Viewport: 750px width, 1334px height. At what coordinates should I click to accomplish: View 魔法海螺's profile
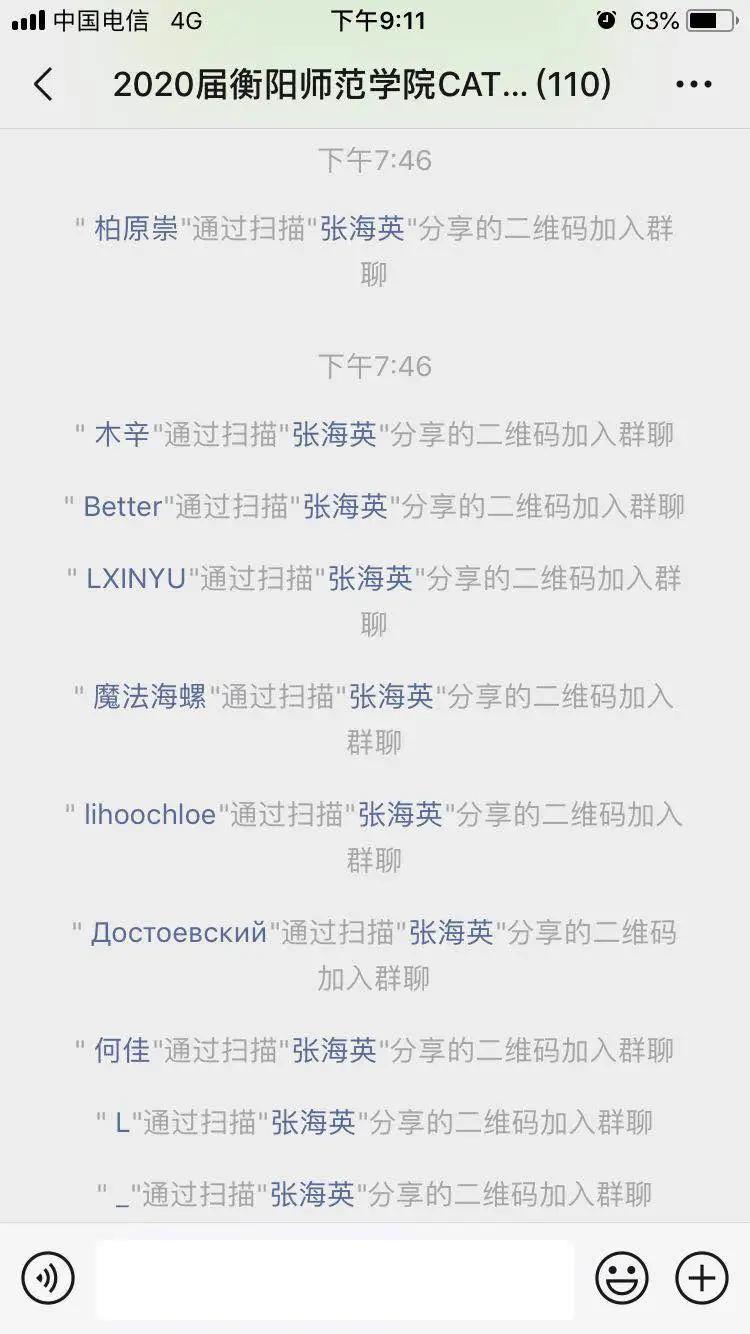coord(150,697)
